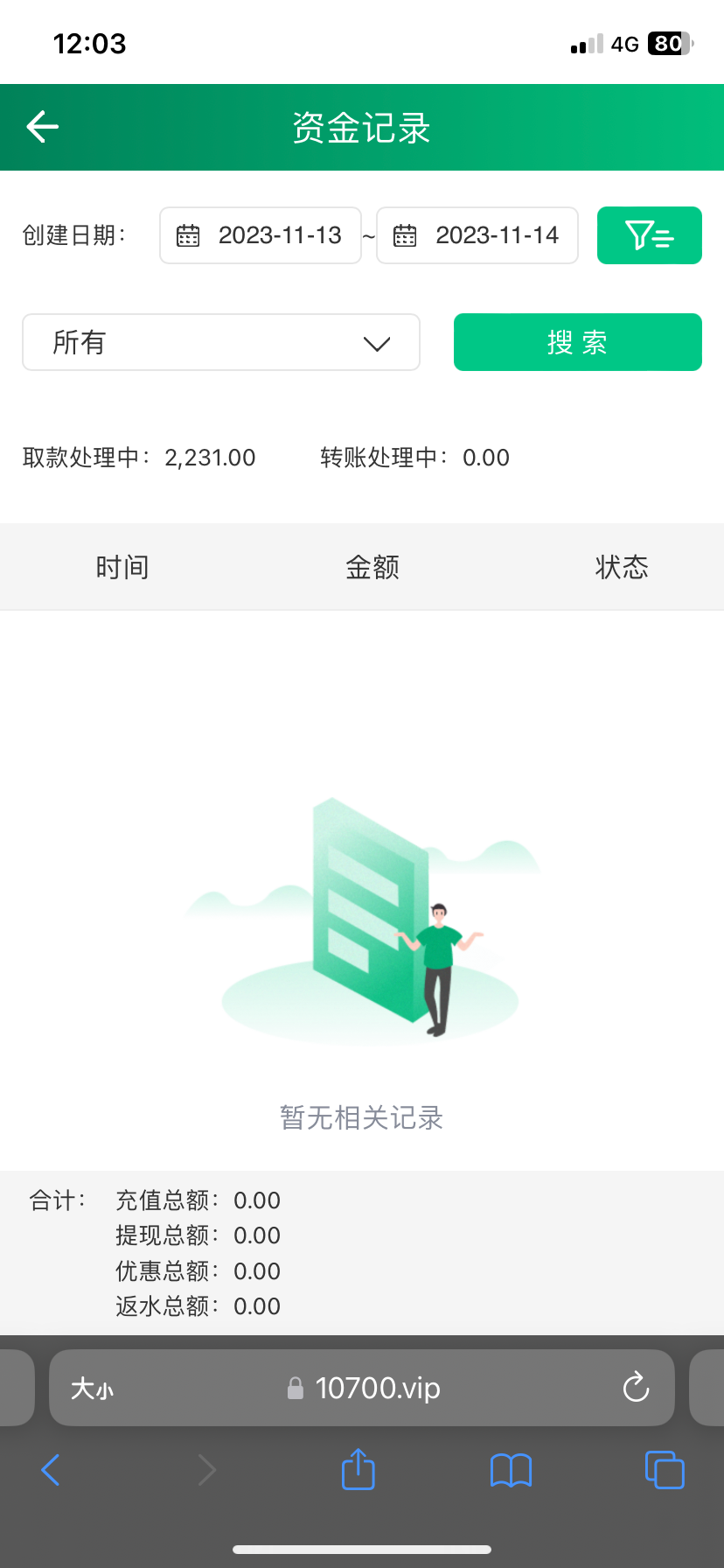Open start date picker 2023-11-13
Viewport: 724px width, 1568px height.
click(x=261, y=235)
